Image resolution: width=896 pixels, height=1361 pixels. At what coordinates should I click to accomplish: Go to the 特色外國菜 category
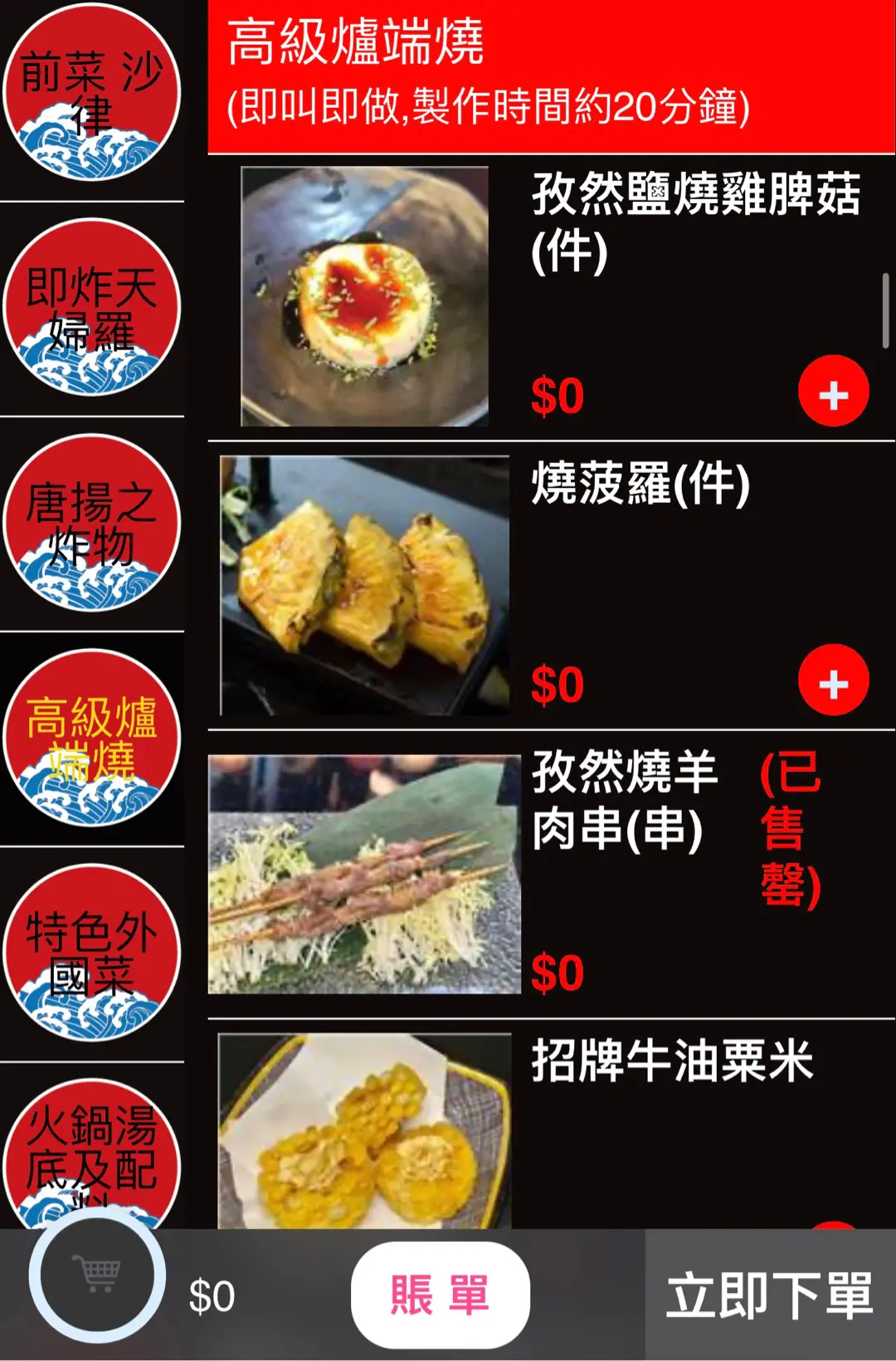[x=91, y=954]
